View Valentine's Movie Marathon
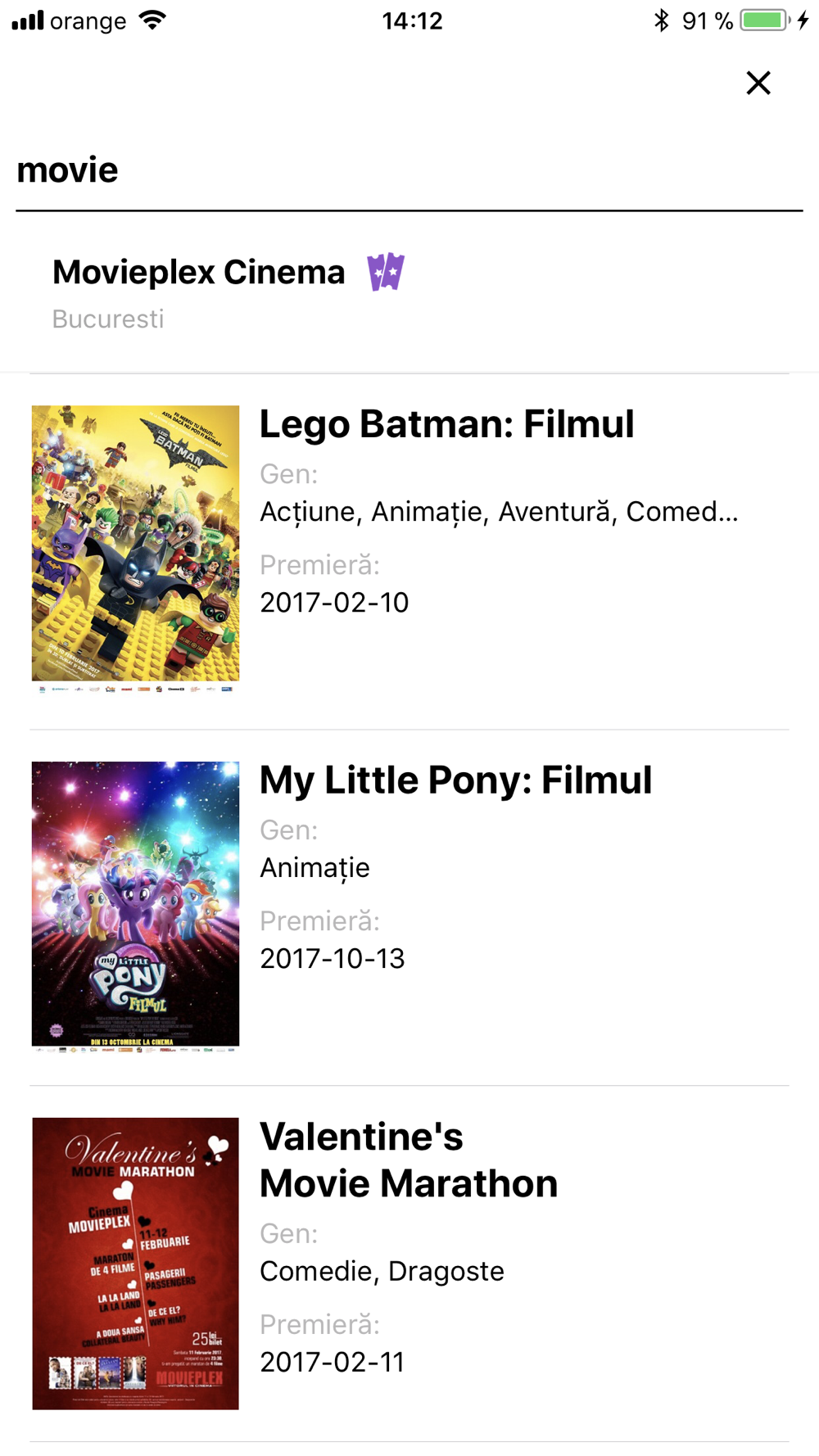819x1456 pixels. click(x=409, y=1264)
